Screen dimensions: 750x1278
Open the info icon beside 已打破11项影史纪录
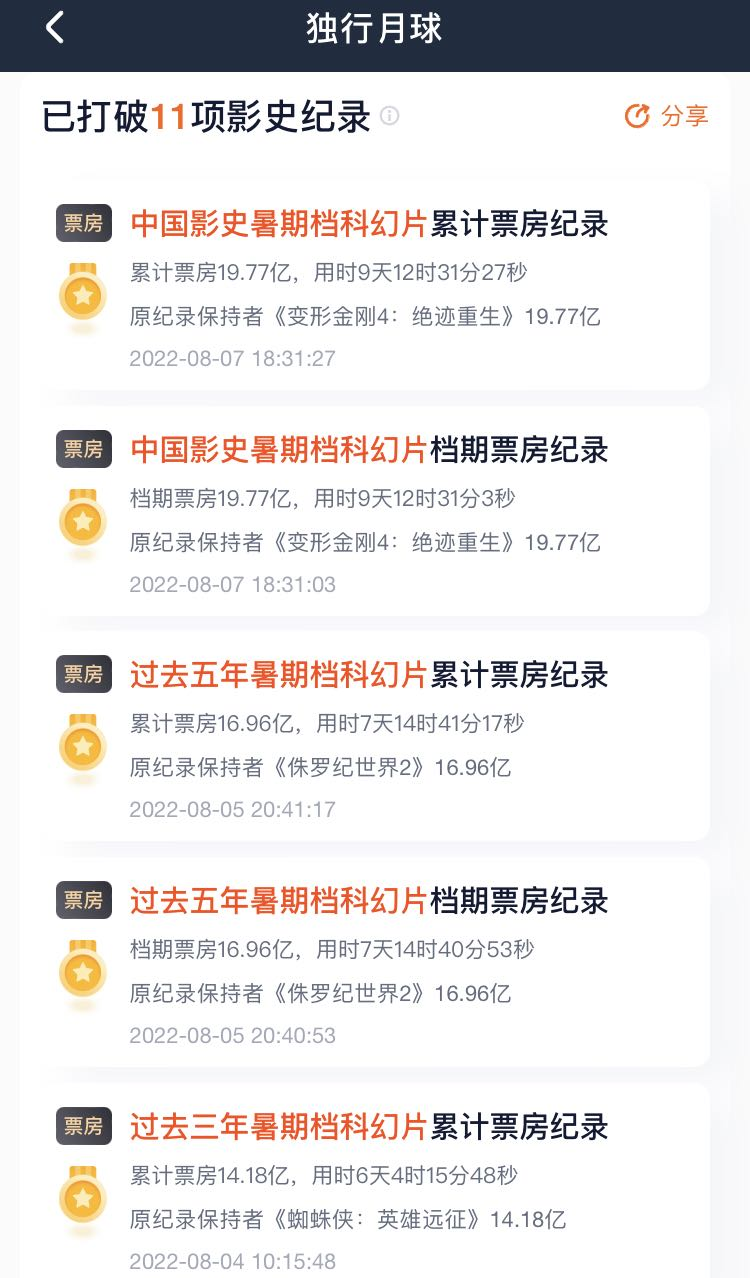tap(390, 116)
